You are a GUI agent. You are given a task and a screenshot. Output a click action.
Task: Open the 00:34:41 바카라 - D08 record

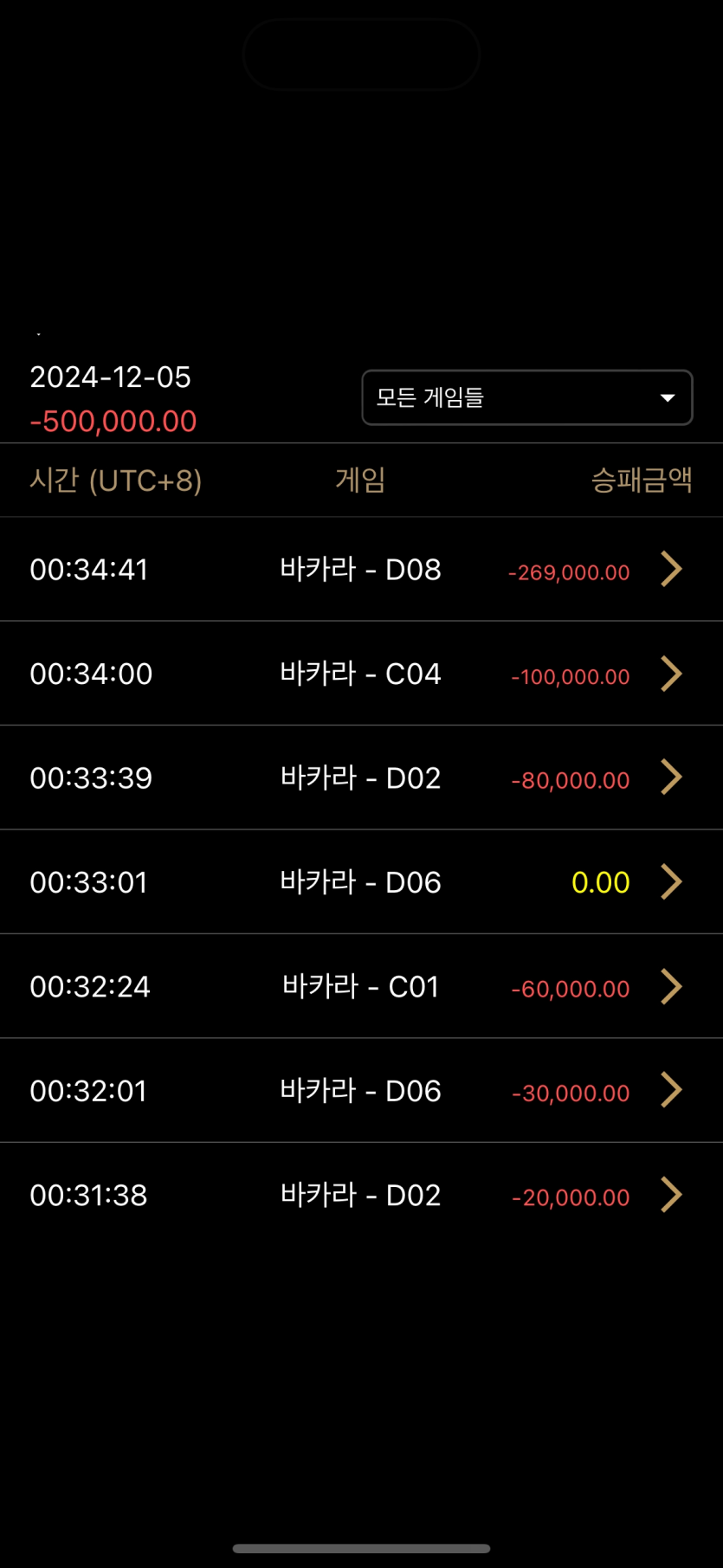pos(361,569)
